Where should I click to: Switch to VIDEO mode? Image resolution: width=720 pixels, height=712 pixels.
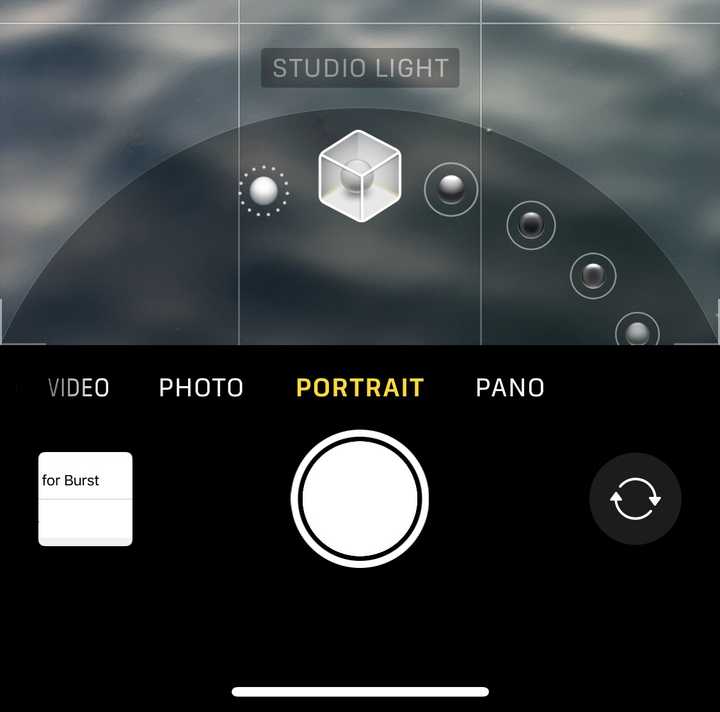[x=79, y=388]
